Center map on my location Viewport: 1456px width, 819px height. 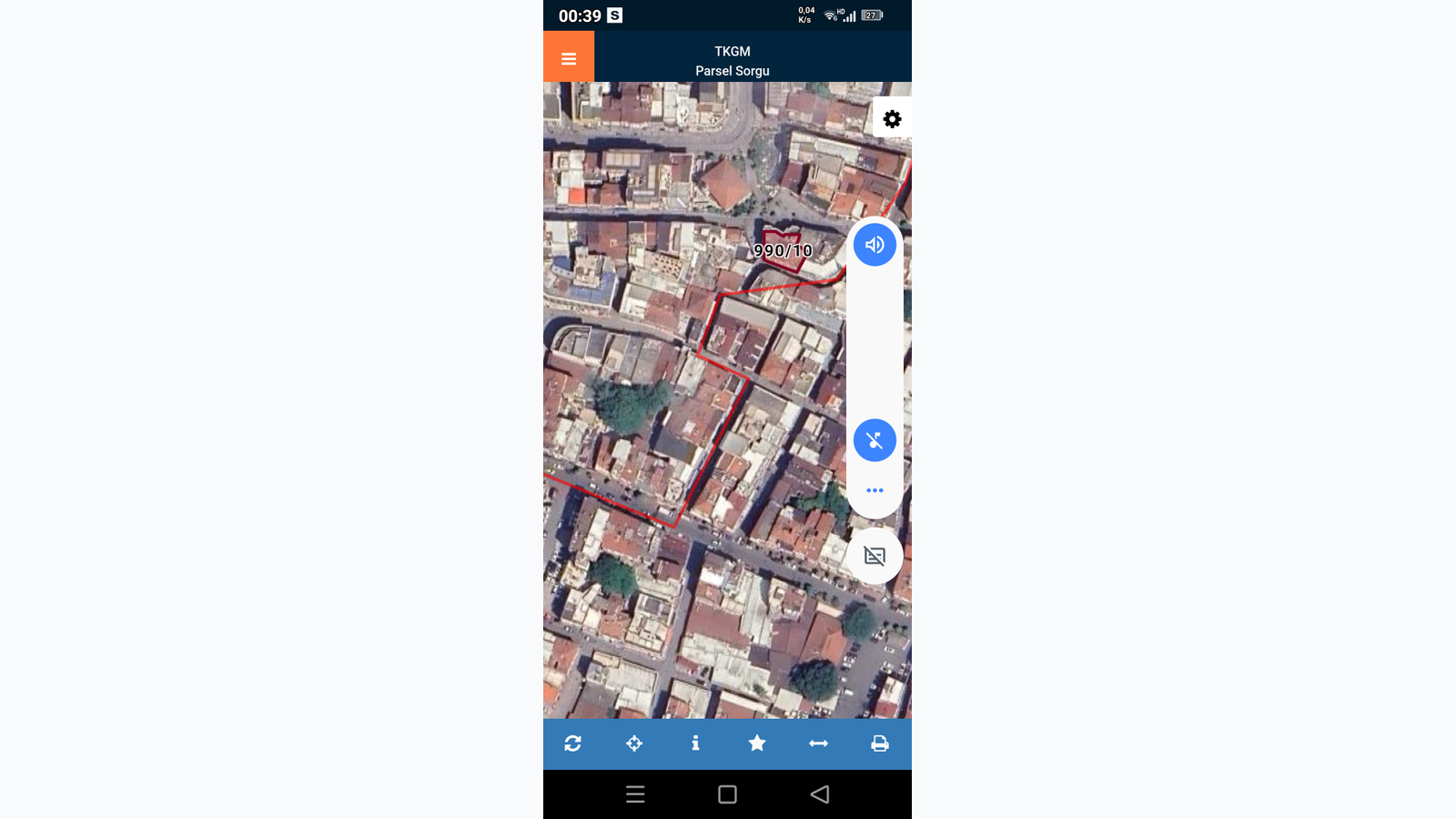click(634, 743)
